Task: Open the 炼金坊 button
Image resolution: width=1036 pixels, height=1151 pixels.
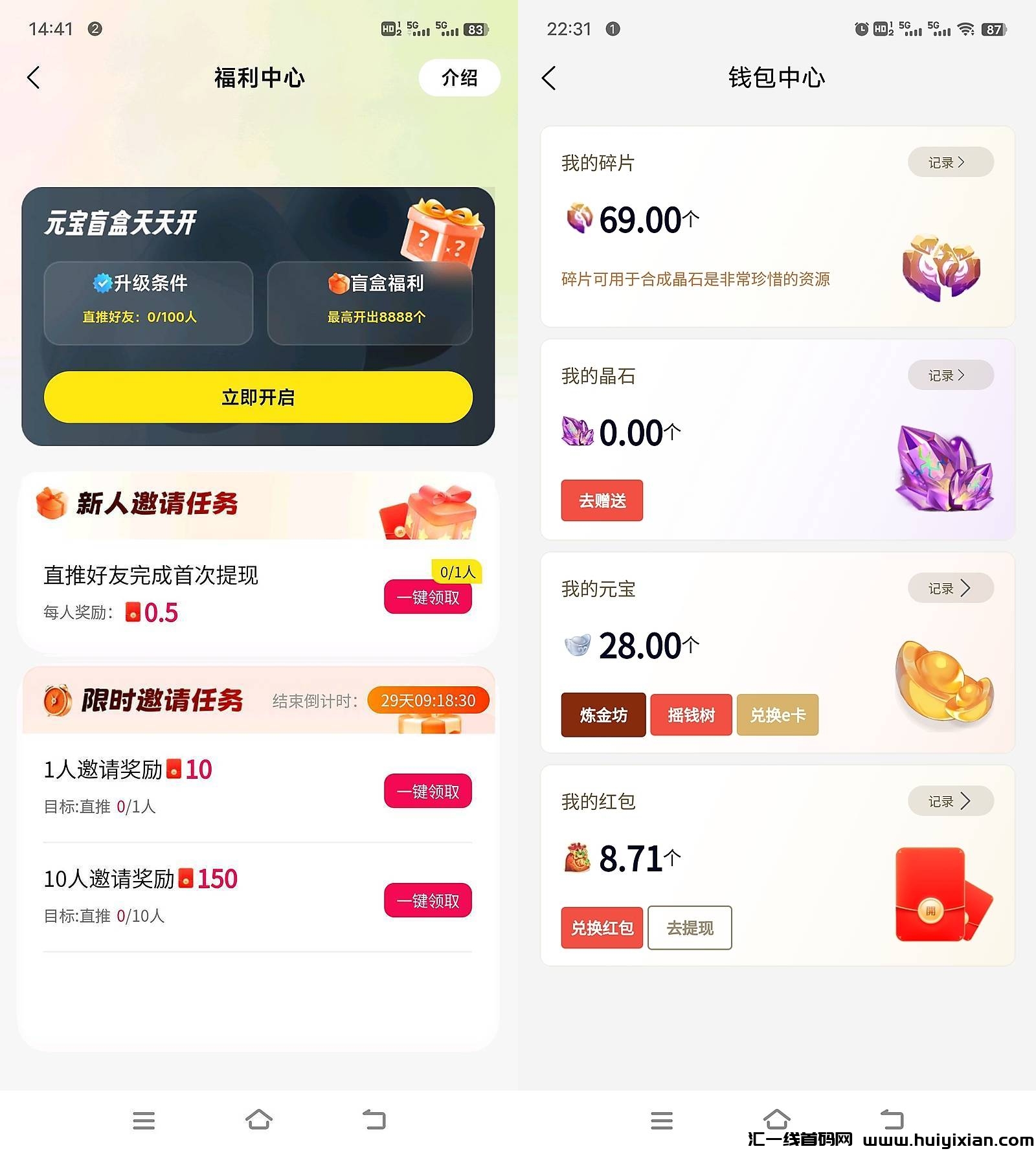Action: (x=603, y=715)
